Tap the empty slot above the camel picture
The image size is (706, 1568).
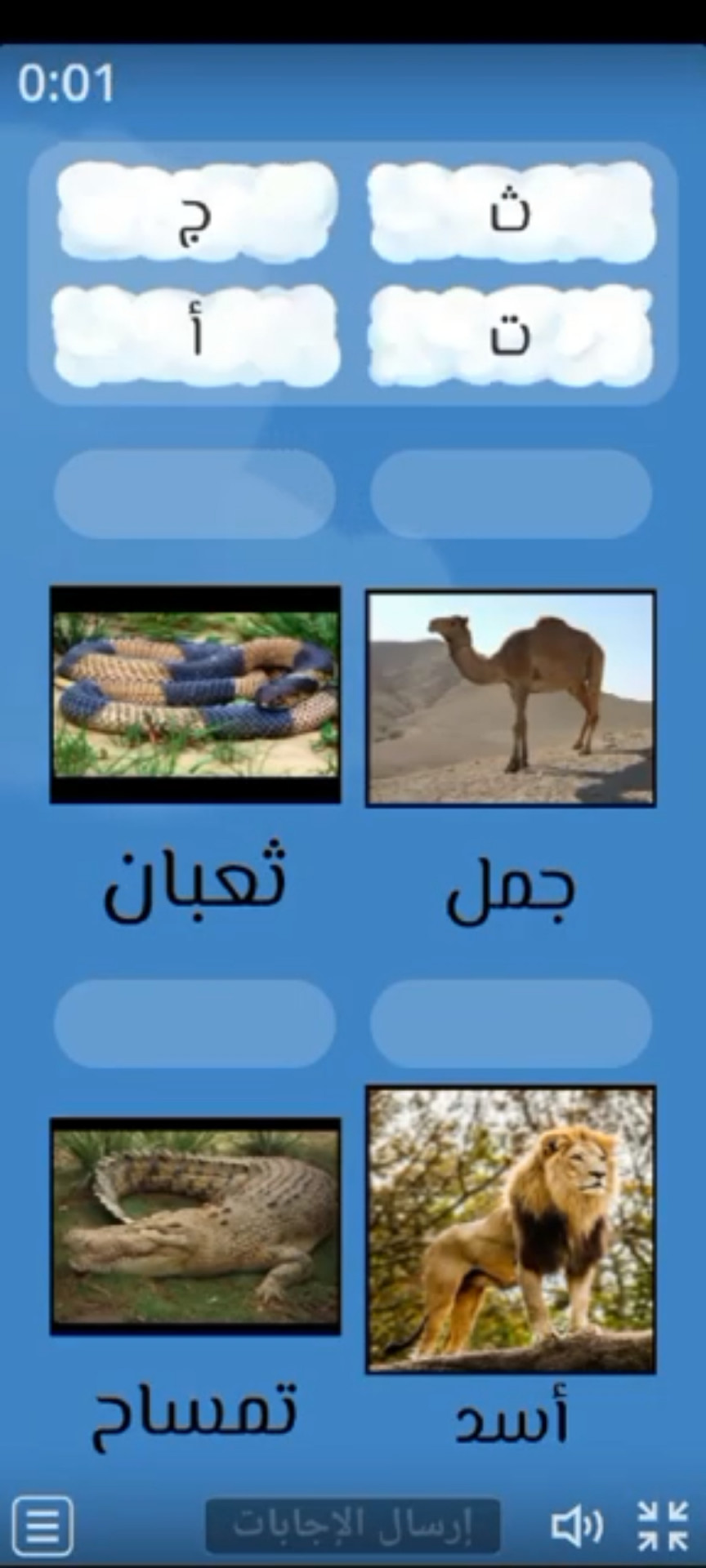tap(511, 493)
